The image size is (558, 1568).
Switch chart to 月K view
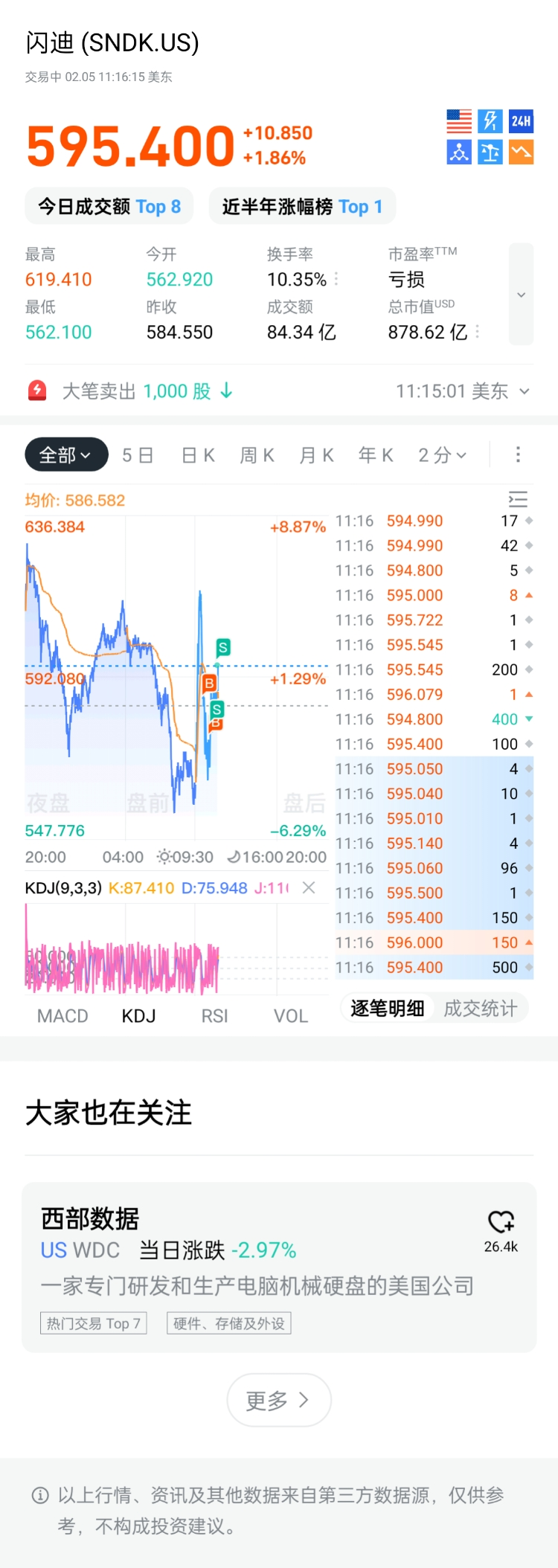coord(316,454)
